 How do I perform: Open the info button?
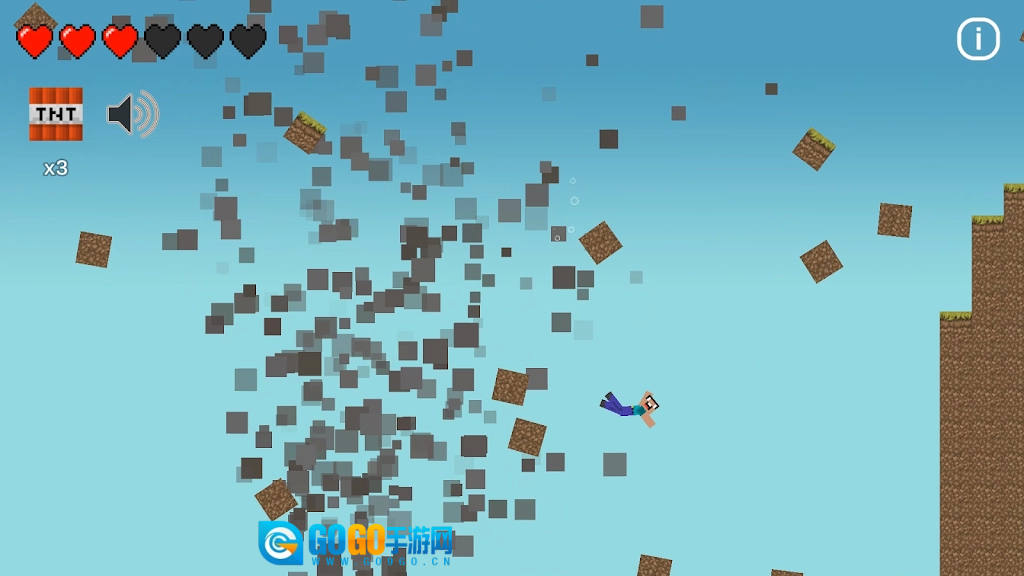click(x=978, y=40)
